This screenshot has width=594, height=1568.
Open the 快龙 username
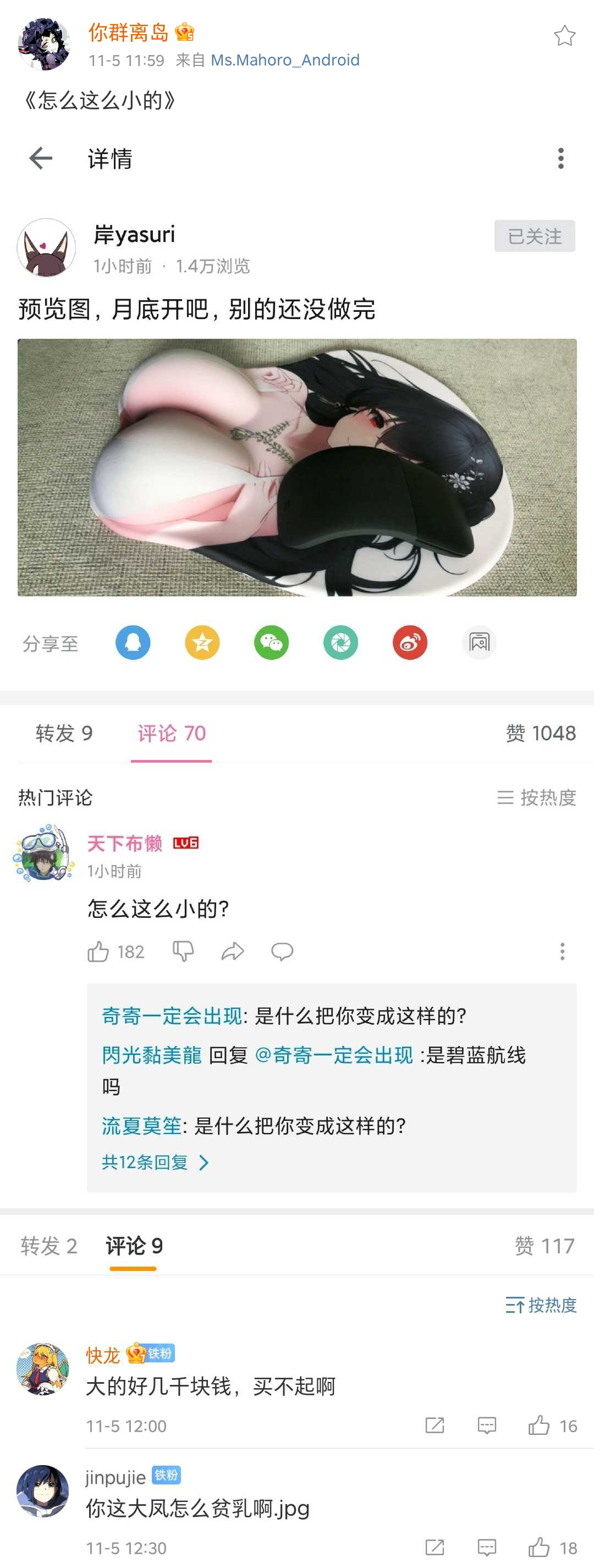(x=103, y=1355)
